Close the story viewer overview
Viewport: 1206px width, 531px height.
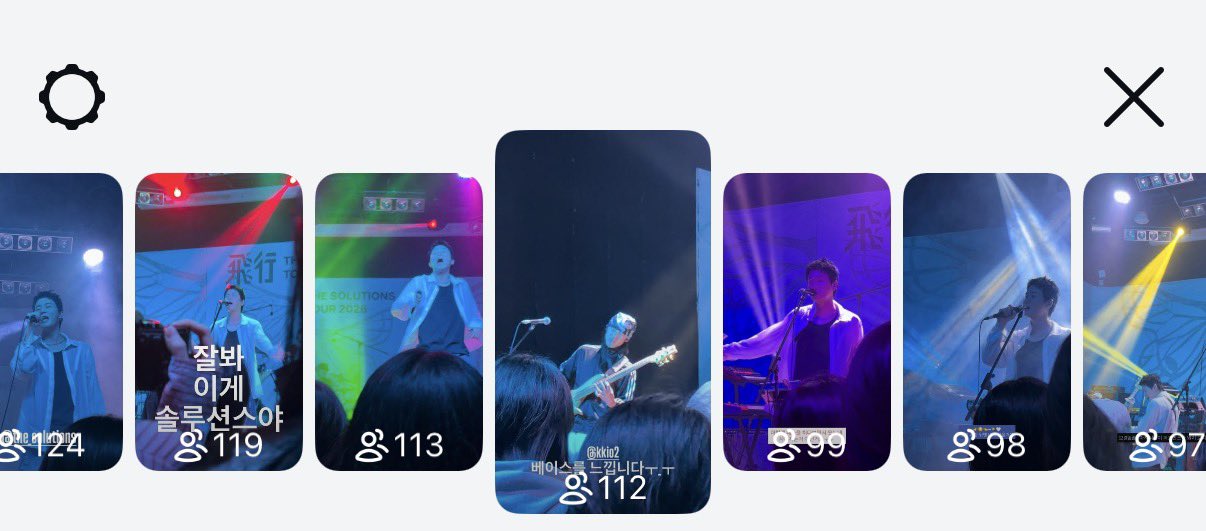point(1133,97)
